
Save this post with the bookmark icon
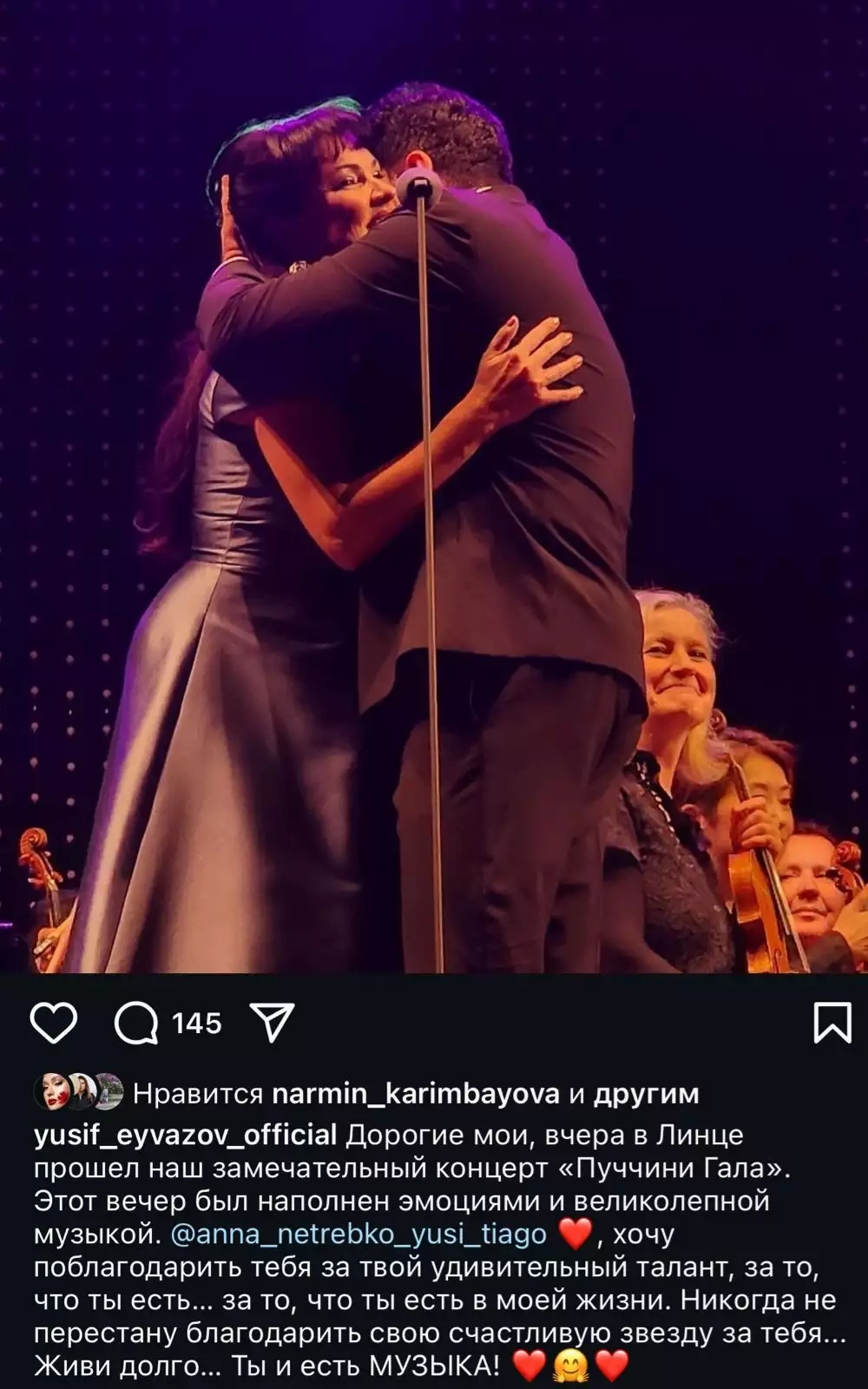[832, 1023]
